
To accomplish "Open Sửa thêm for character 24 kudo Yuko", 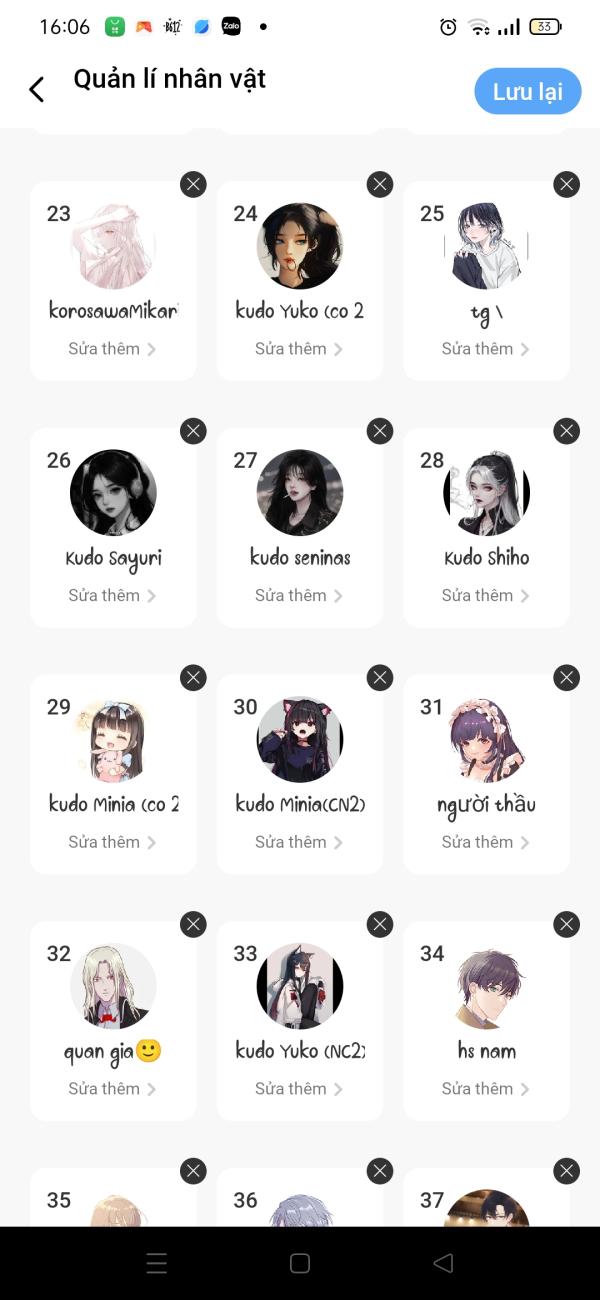I will [299, 349].
